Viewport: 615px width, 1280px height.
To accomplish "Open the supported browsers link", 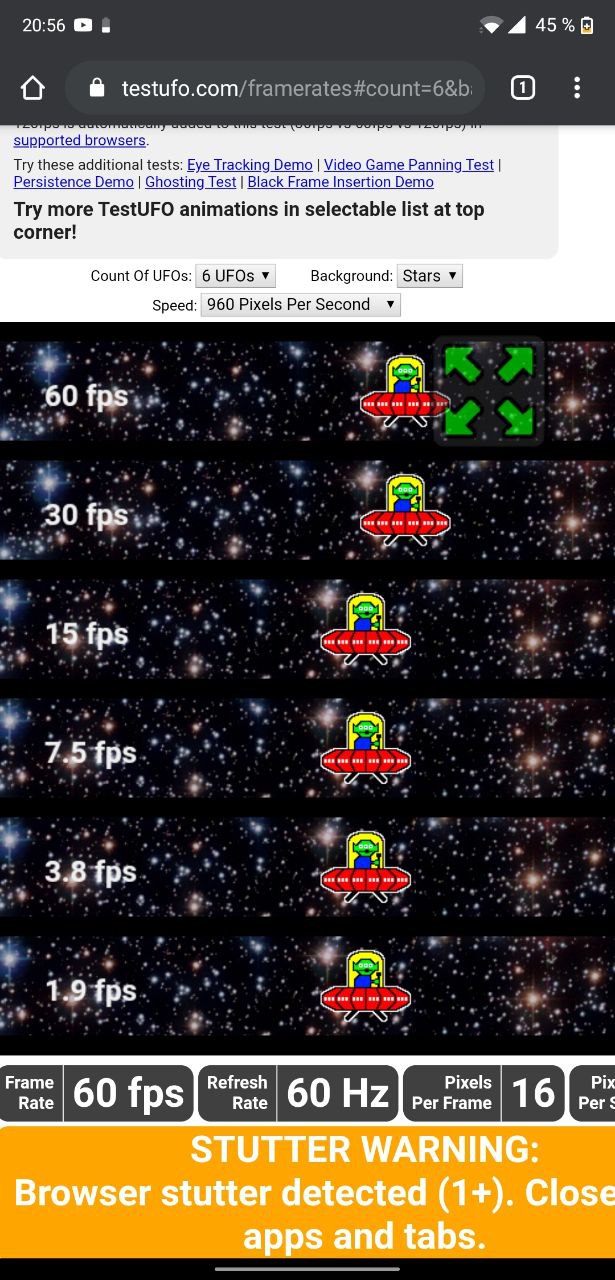I will (79, 140).
